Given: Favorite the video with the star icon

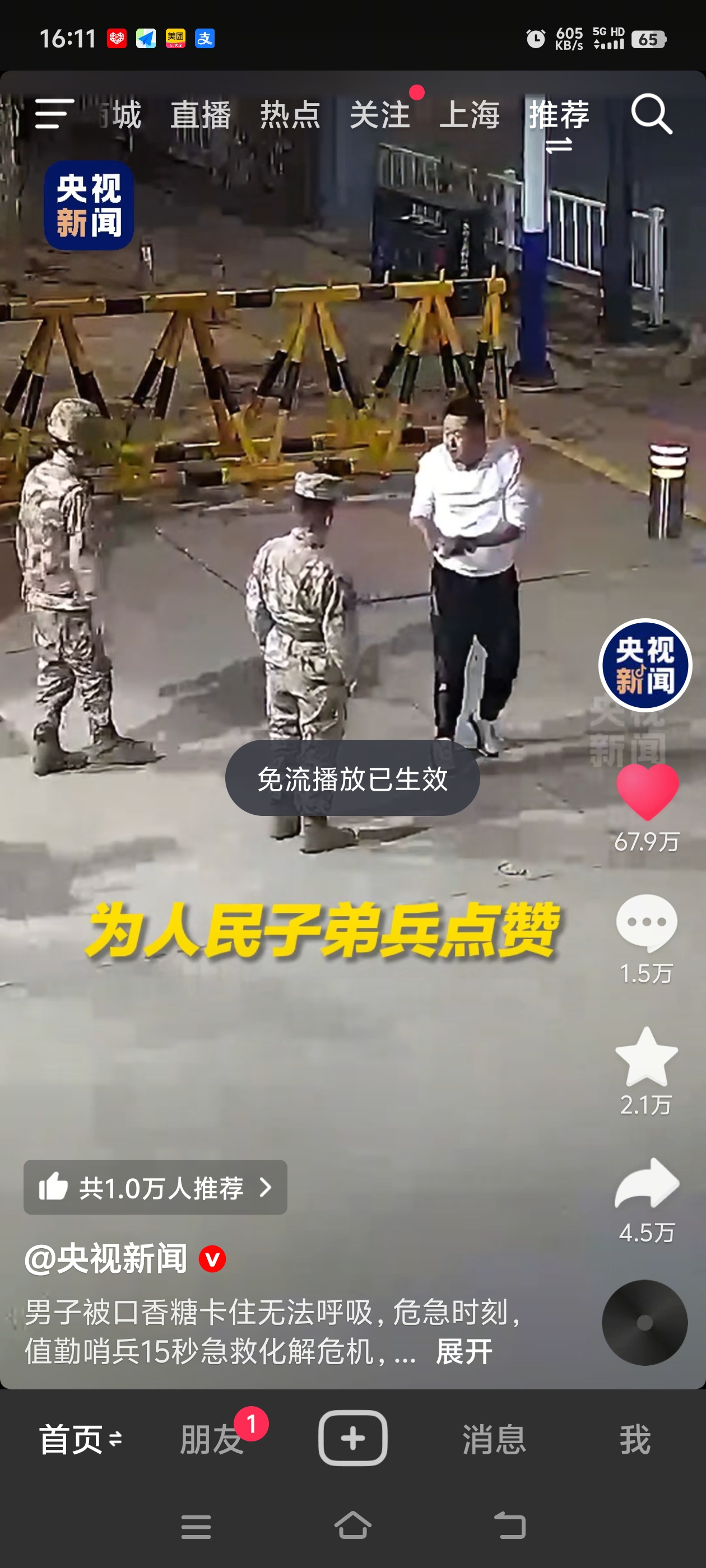Looking at the screenshot, I should [646, 1056].
